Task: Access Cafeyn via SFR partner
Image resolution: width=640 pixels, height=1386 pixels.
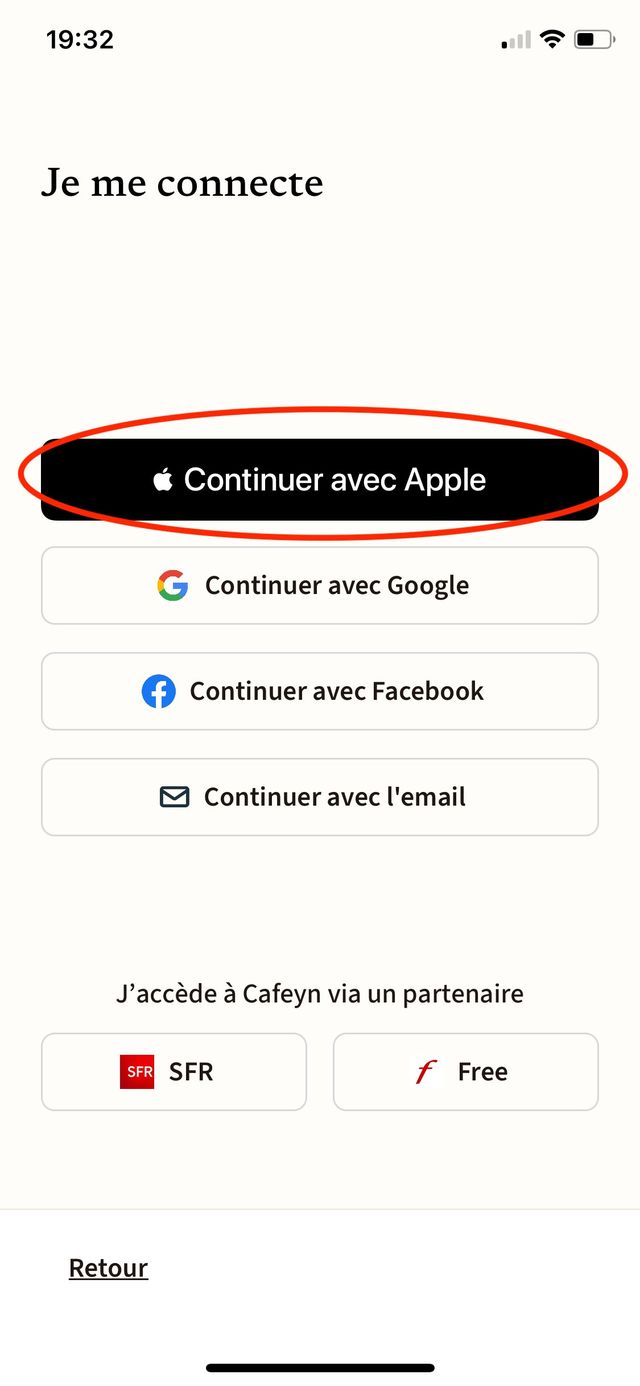Action: click(x=174, y=1072)
